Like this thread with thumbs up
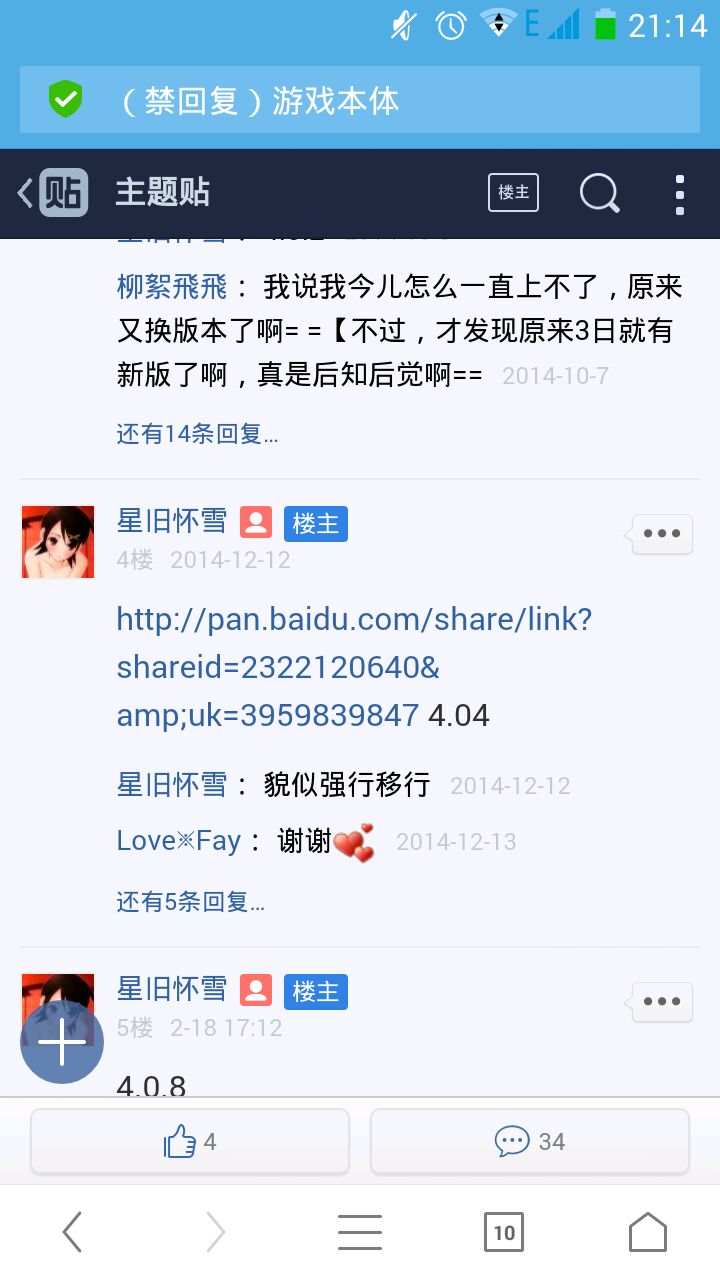Viewport: 720px width, 1280px height. point(190,1141)
